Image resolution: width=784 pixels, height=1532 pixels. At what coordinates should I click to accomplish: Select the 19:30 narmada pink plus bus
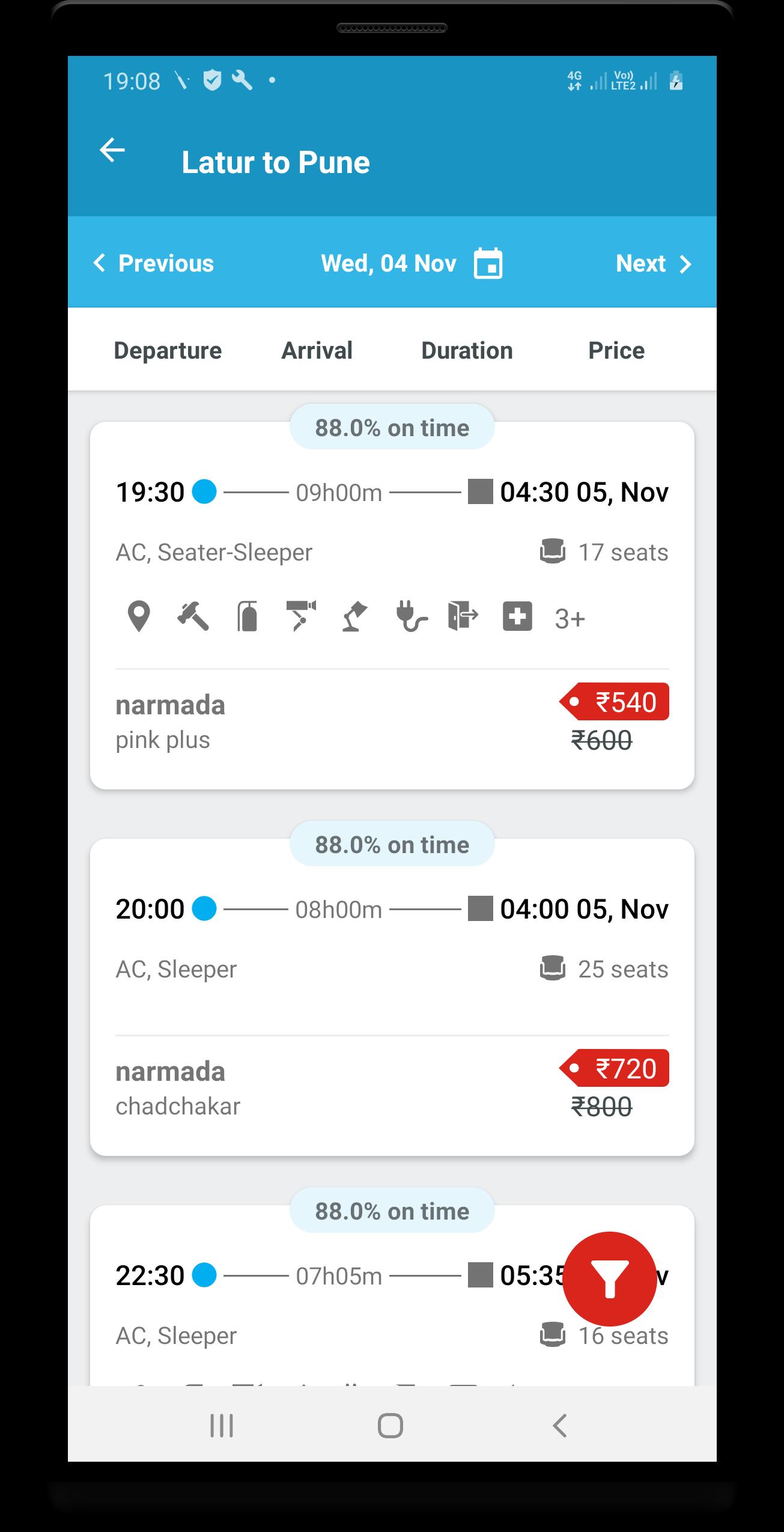click(x=392, y=606)
